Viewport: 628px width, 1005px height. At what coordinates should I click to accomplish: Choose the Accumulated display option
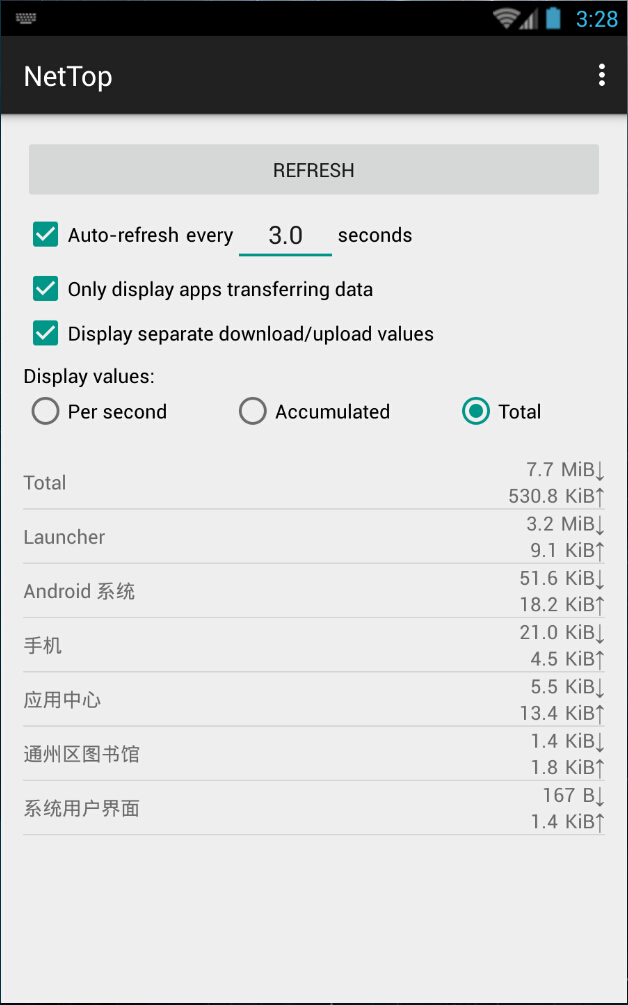click(x=253, y=411)
